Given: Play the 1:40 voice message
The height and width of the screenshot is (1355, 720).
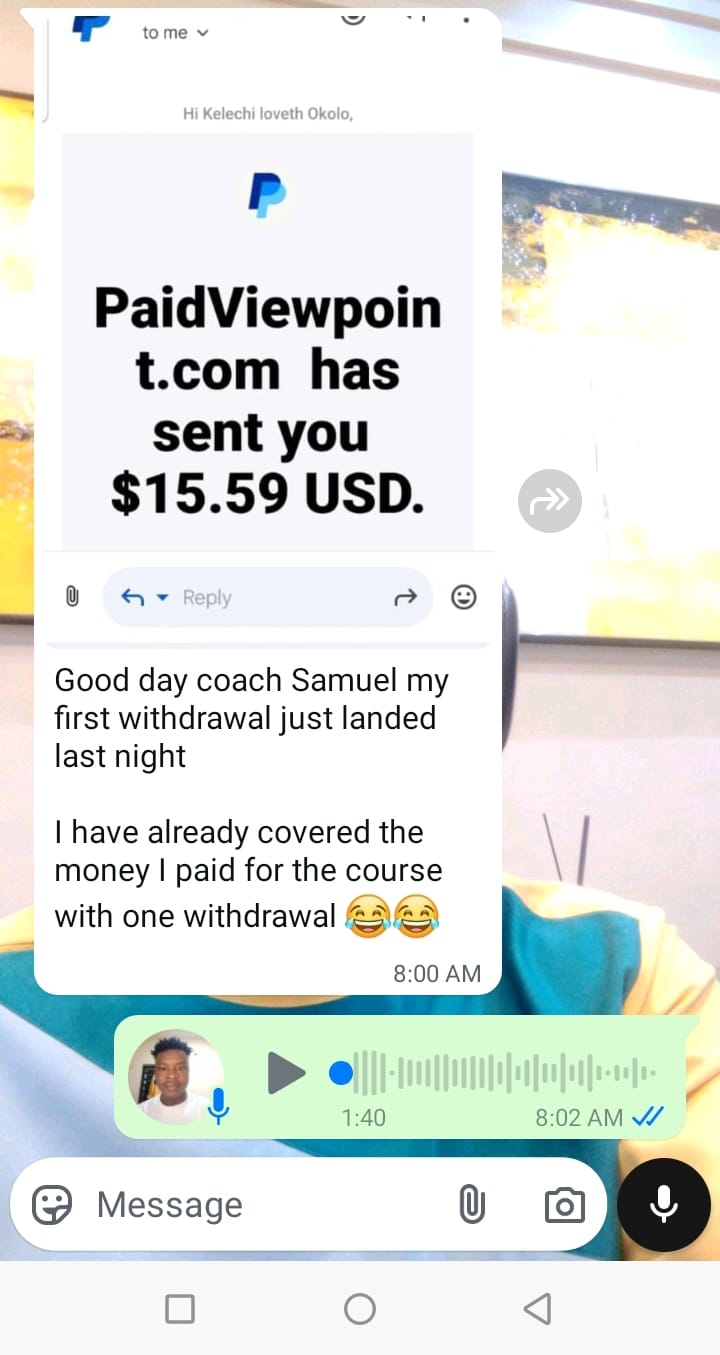Looking at the screenshot, I should (x=286, y=1073).
